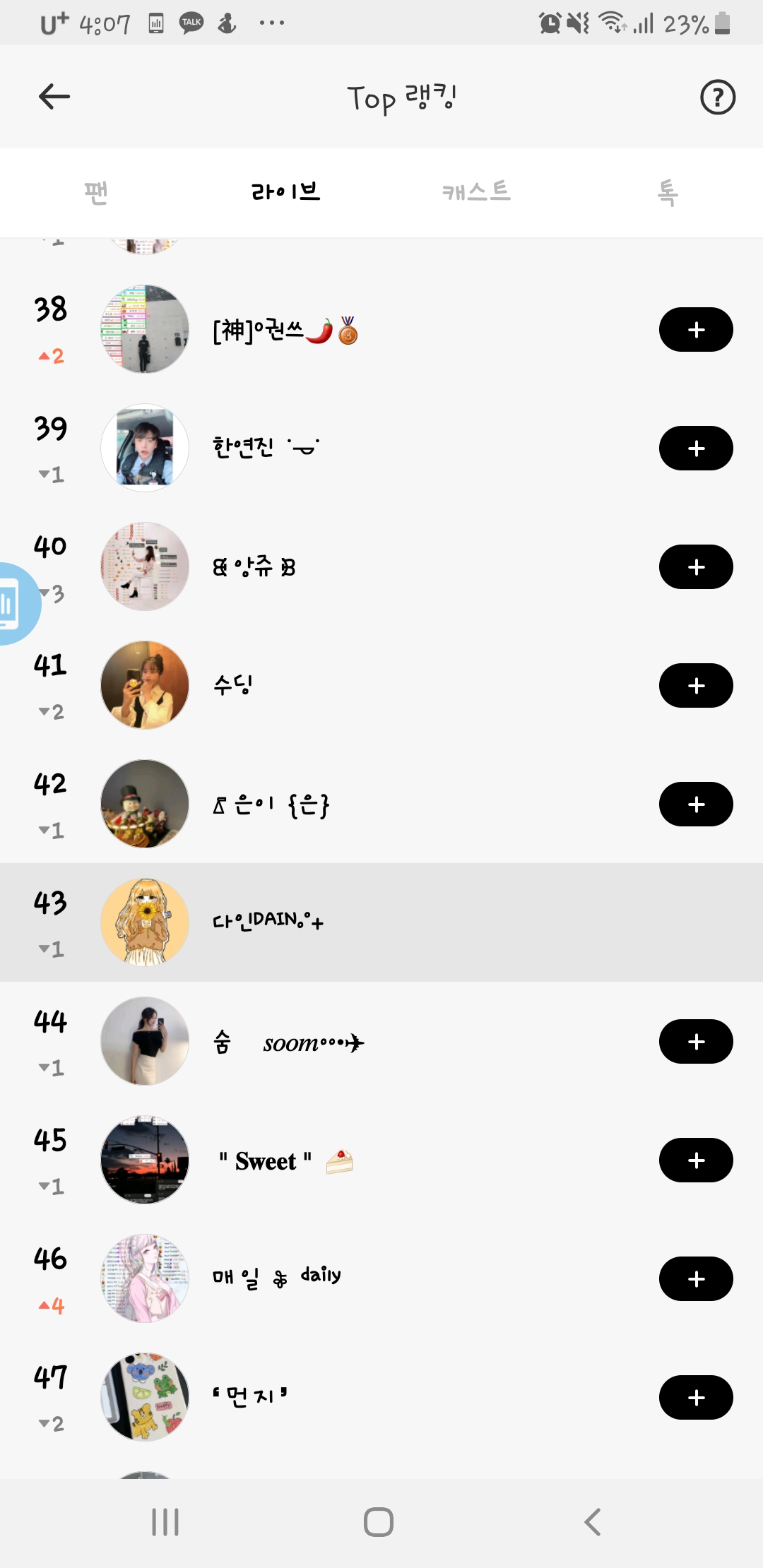Switch to the 캐스트 tab
Viewport: 763px width, 1568px height.
[x=475, y=191]
